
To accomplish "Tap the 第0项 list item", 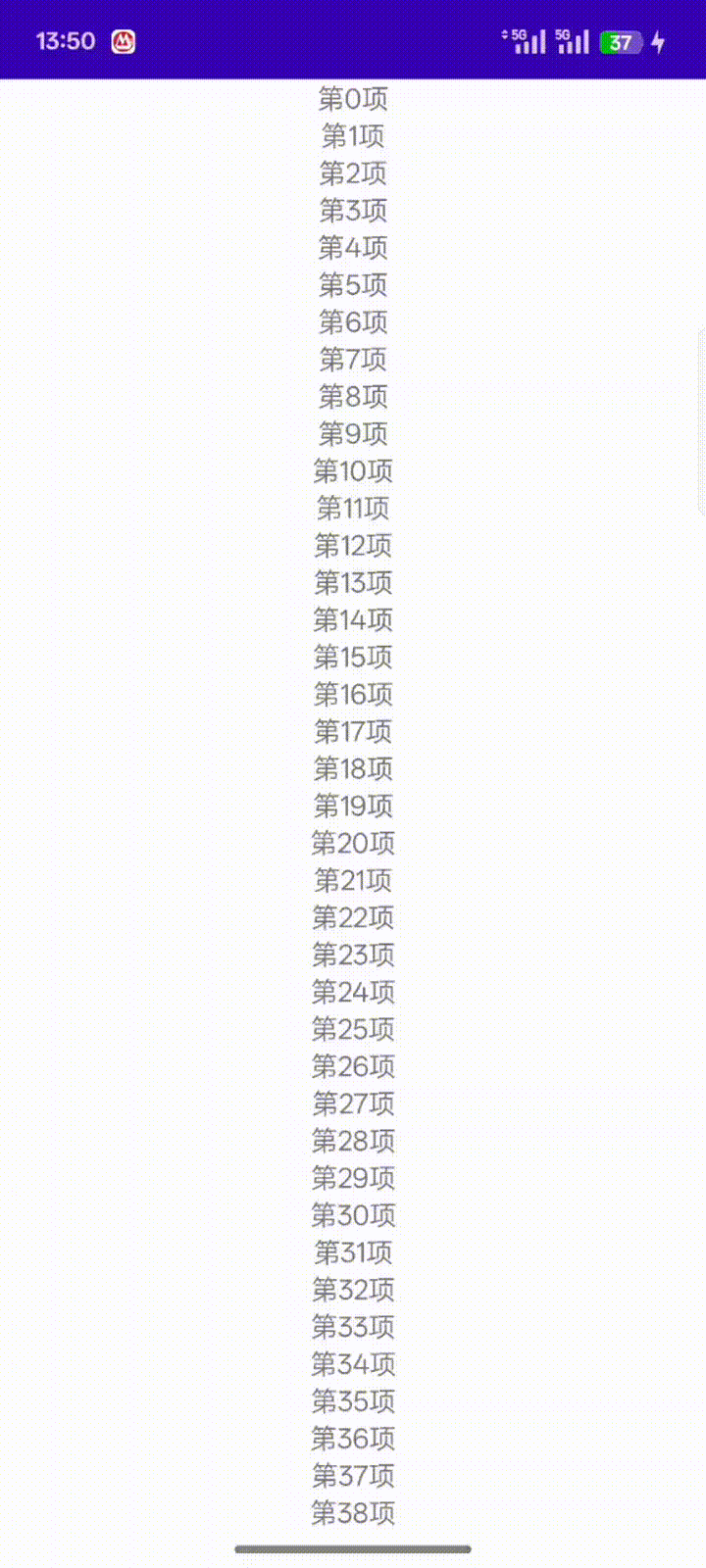I will point(353,99).
